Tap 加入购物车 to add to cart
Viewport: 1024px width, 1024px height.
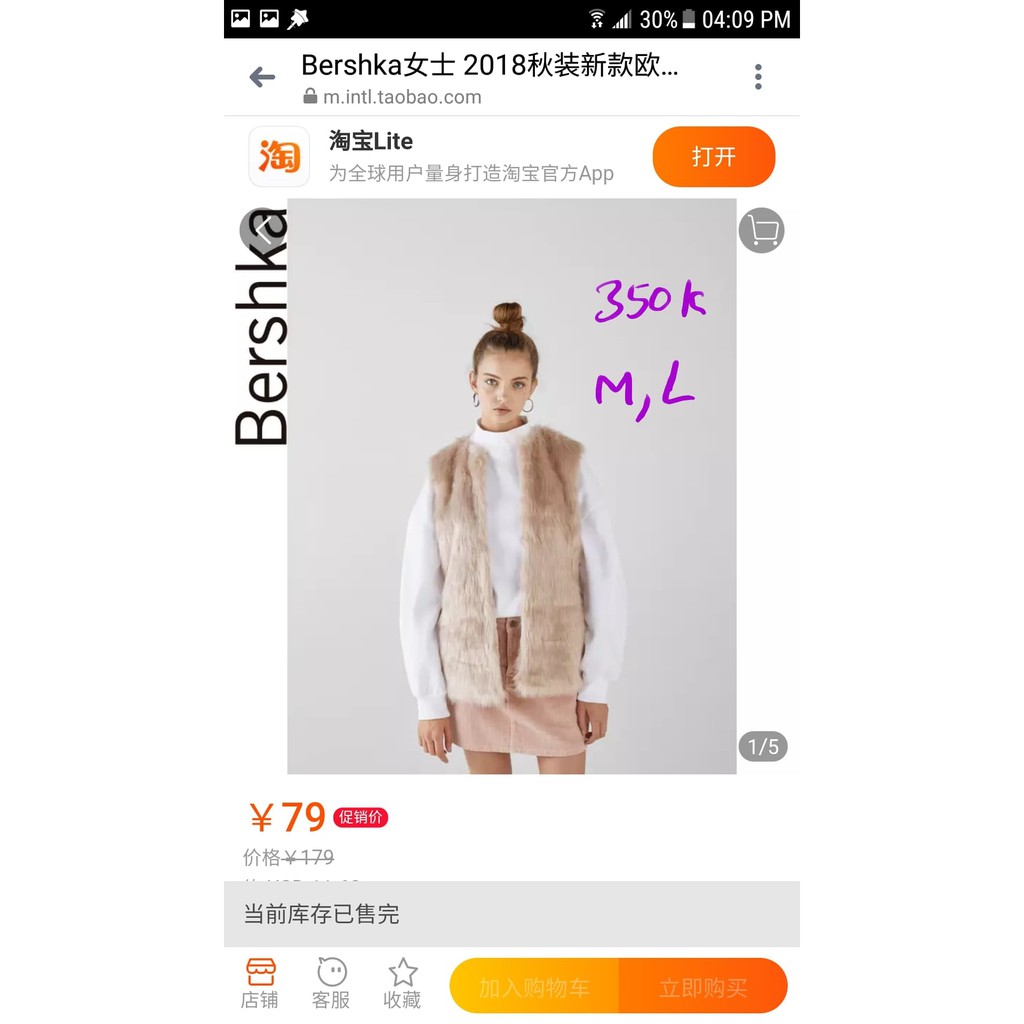pyautogui.click(x=534, y=987)
